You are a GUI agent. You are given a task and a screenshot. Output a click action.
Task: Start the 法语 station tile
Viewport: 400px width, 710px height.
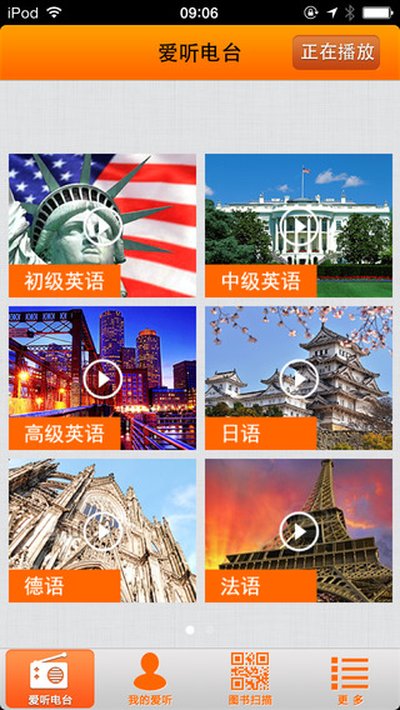[299, 531]
